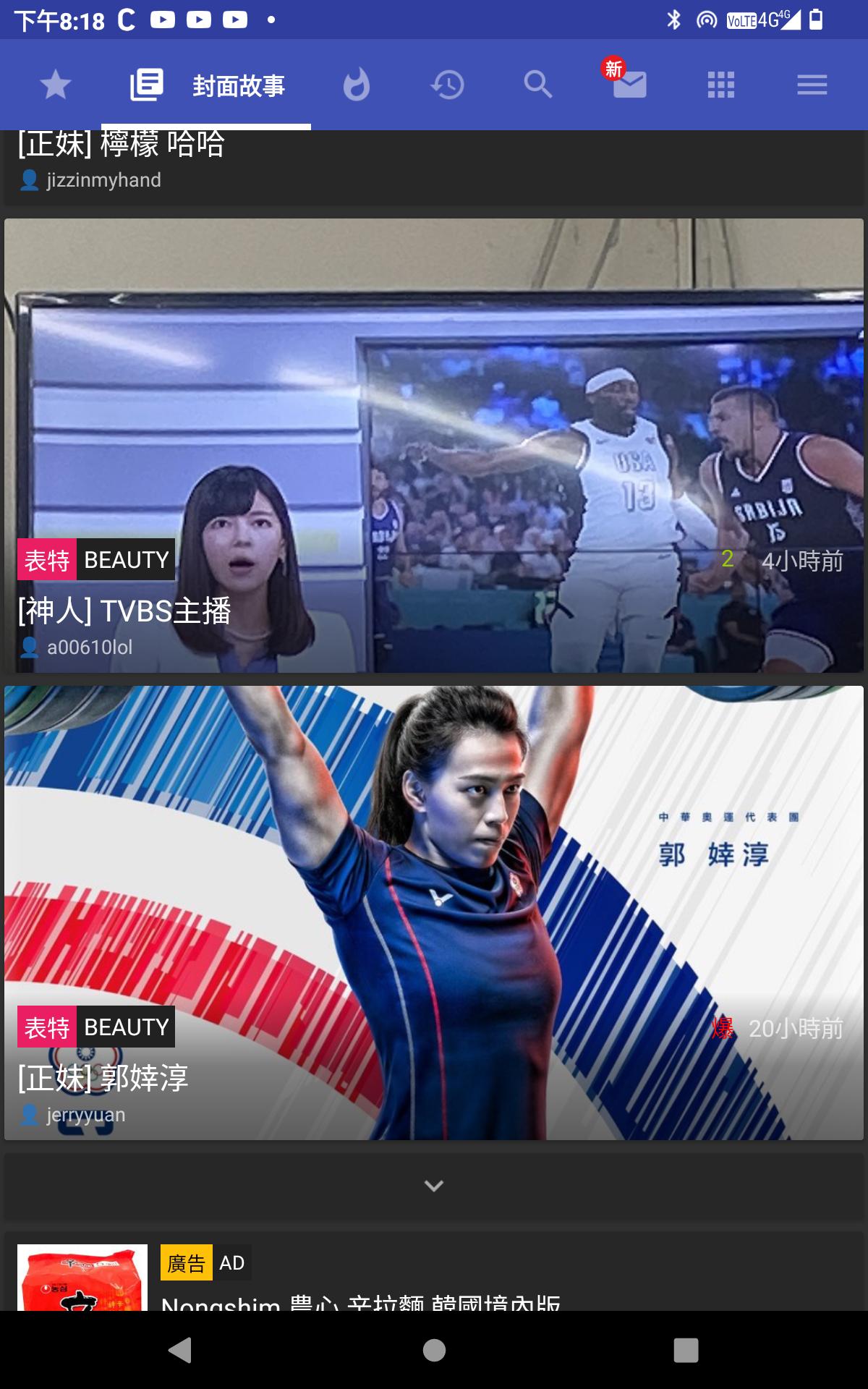This screenshot has width=868, height=1389.
Task: Open the [正妹] 郭婞淳 post
Action: [x=434, y=912]
